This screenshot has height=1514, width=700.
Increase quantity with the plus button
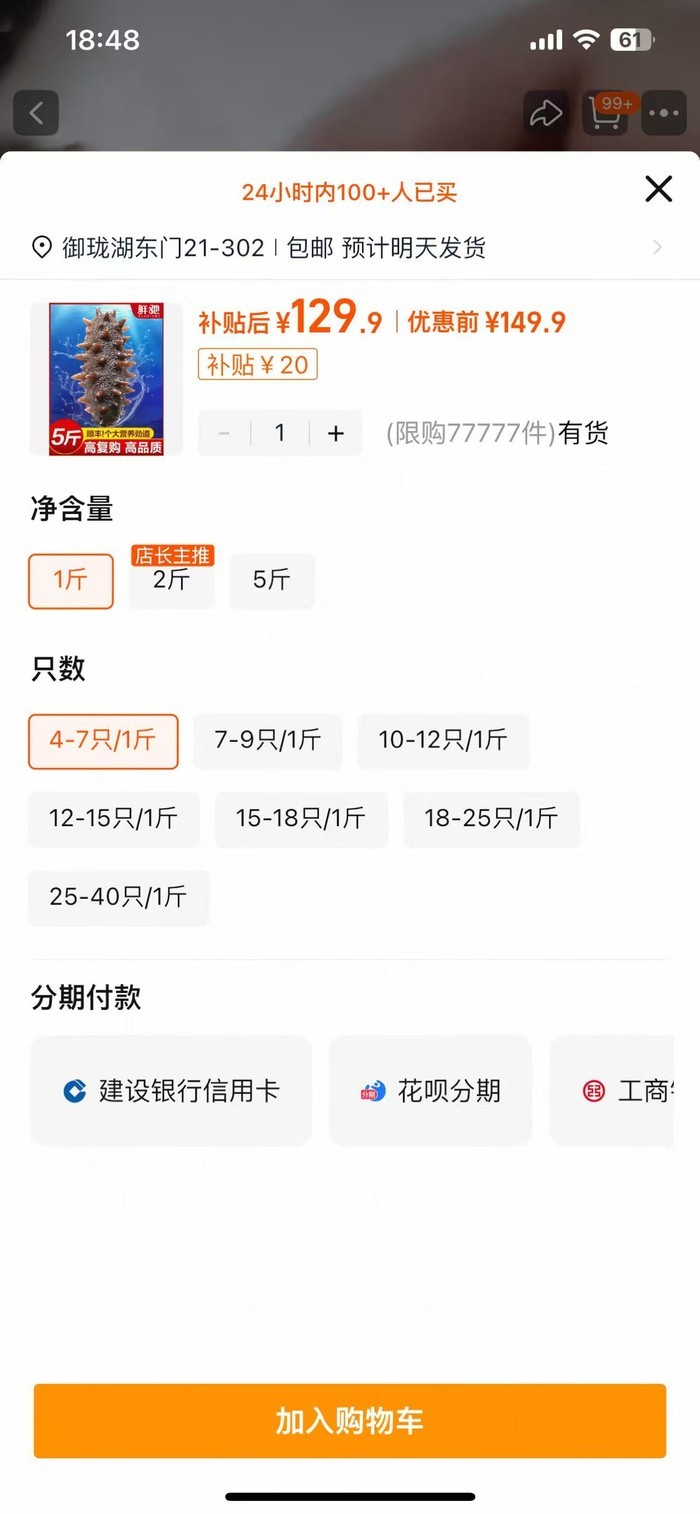pyautogui.click(x=336, y=433)
